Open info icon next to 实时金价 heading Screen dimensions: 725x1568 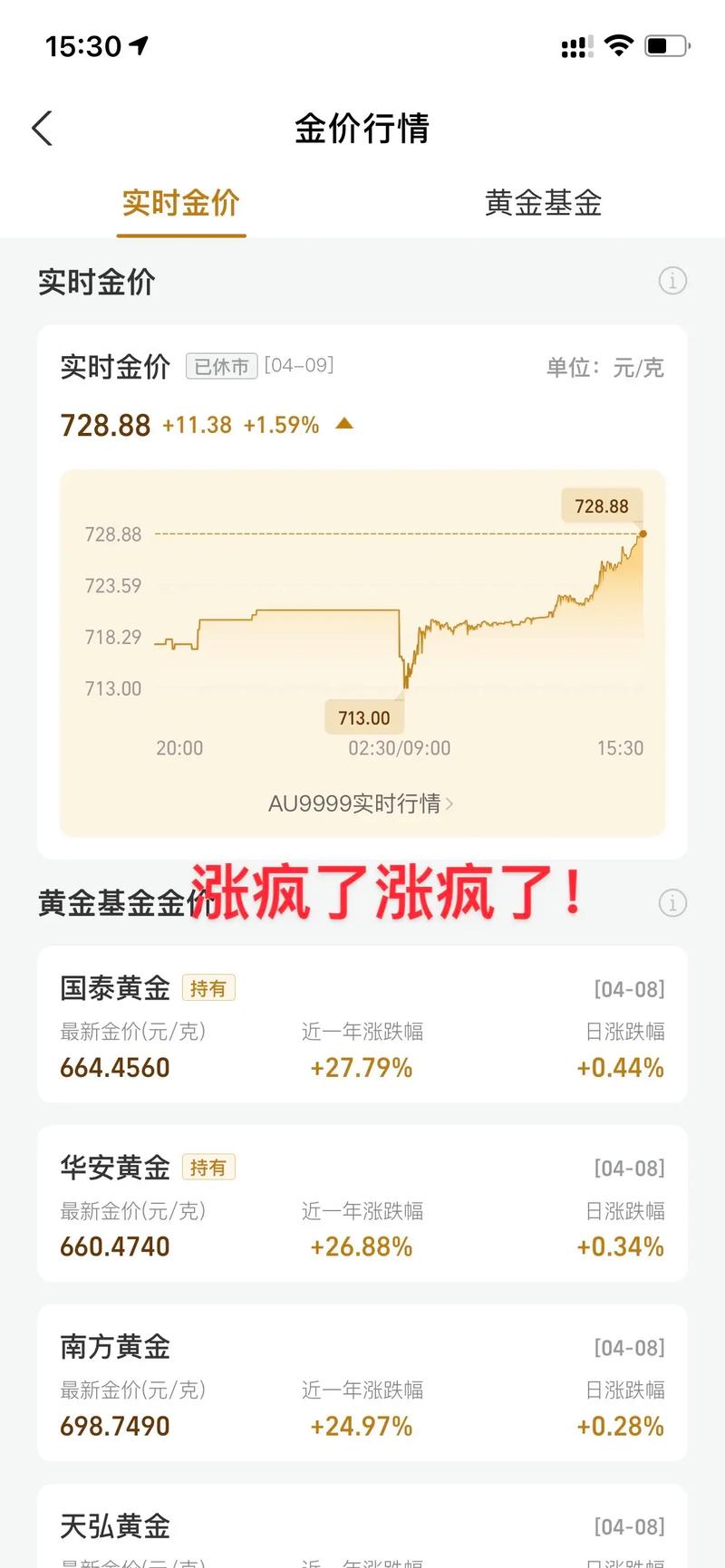point(672,281)
